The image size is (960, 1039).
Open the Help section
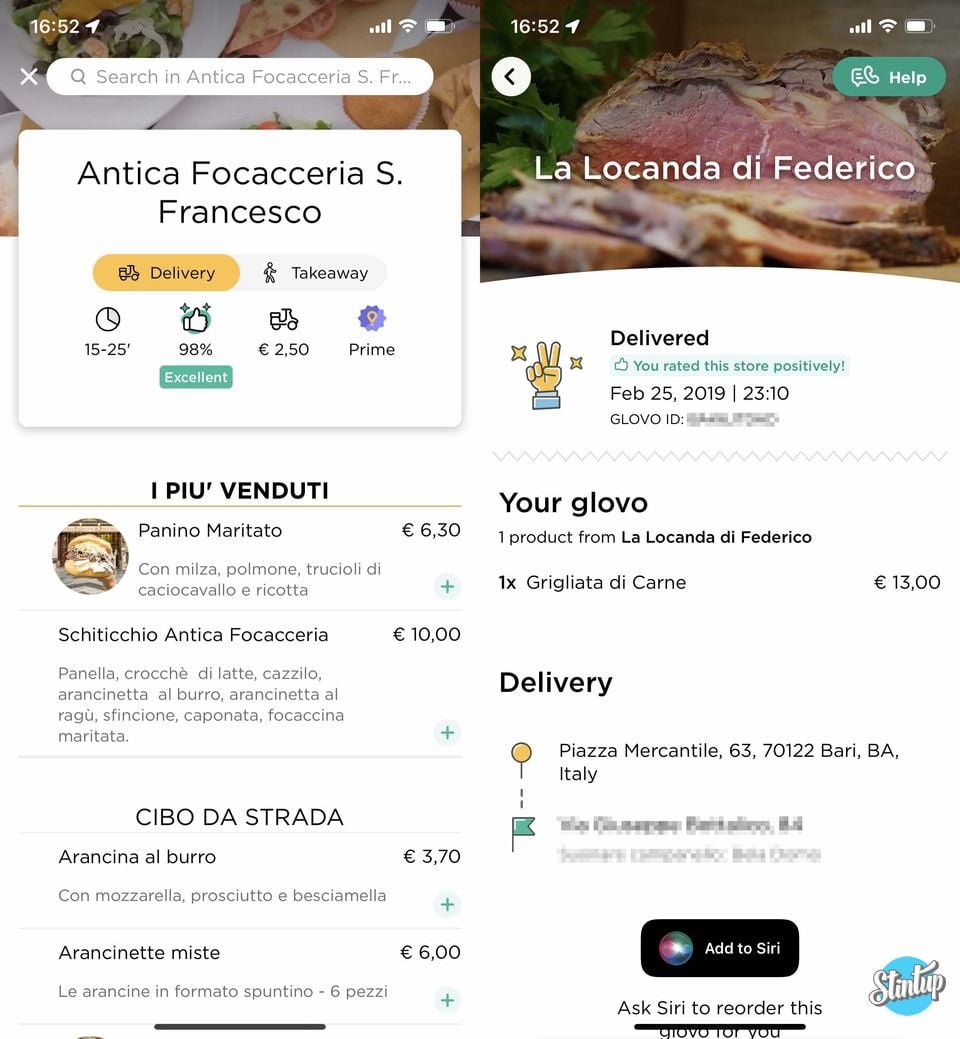tap(888, 76)
